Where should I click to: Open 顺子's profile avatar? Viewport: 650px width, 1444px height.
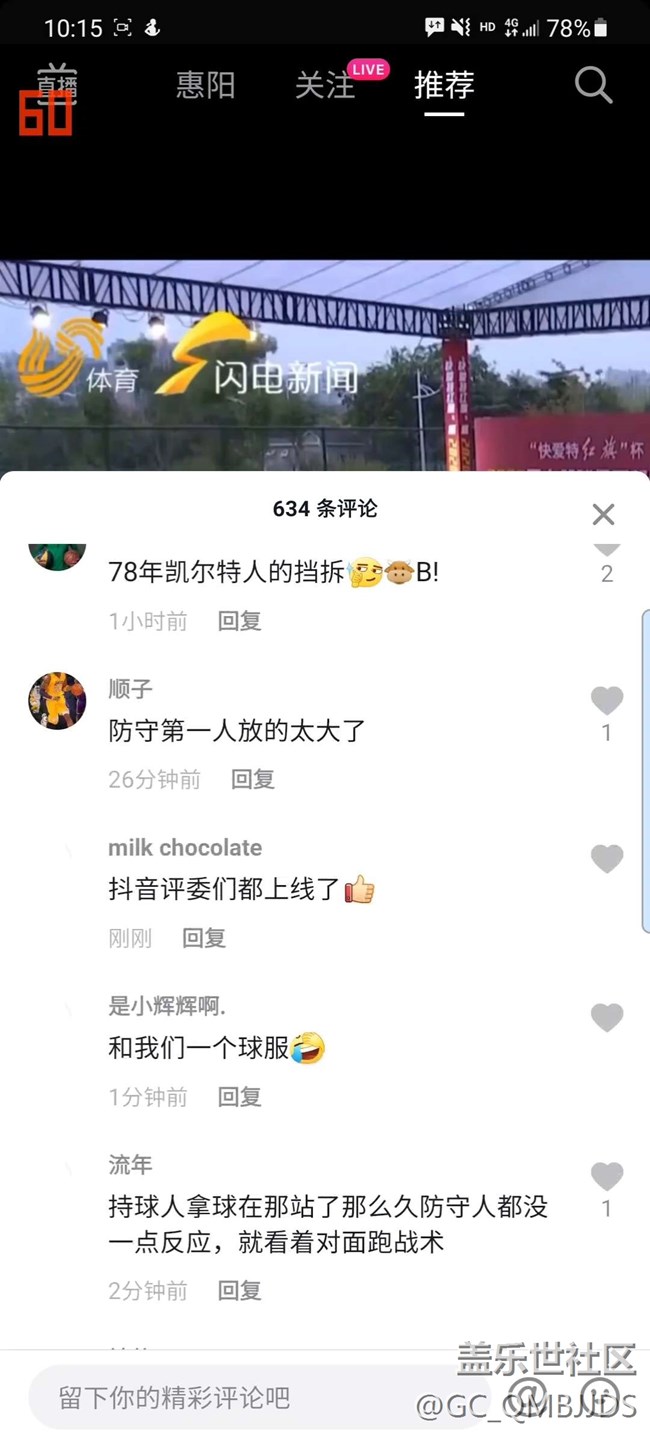point(57,701)
